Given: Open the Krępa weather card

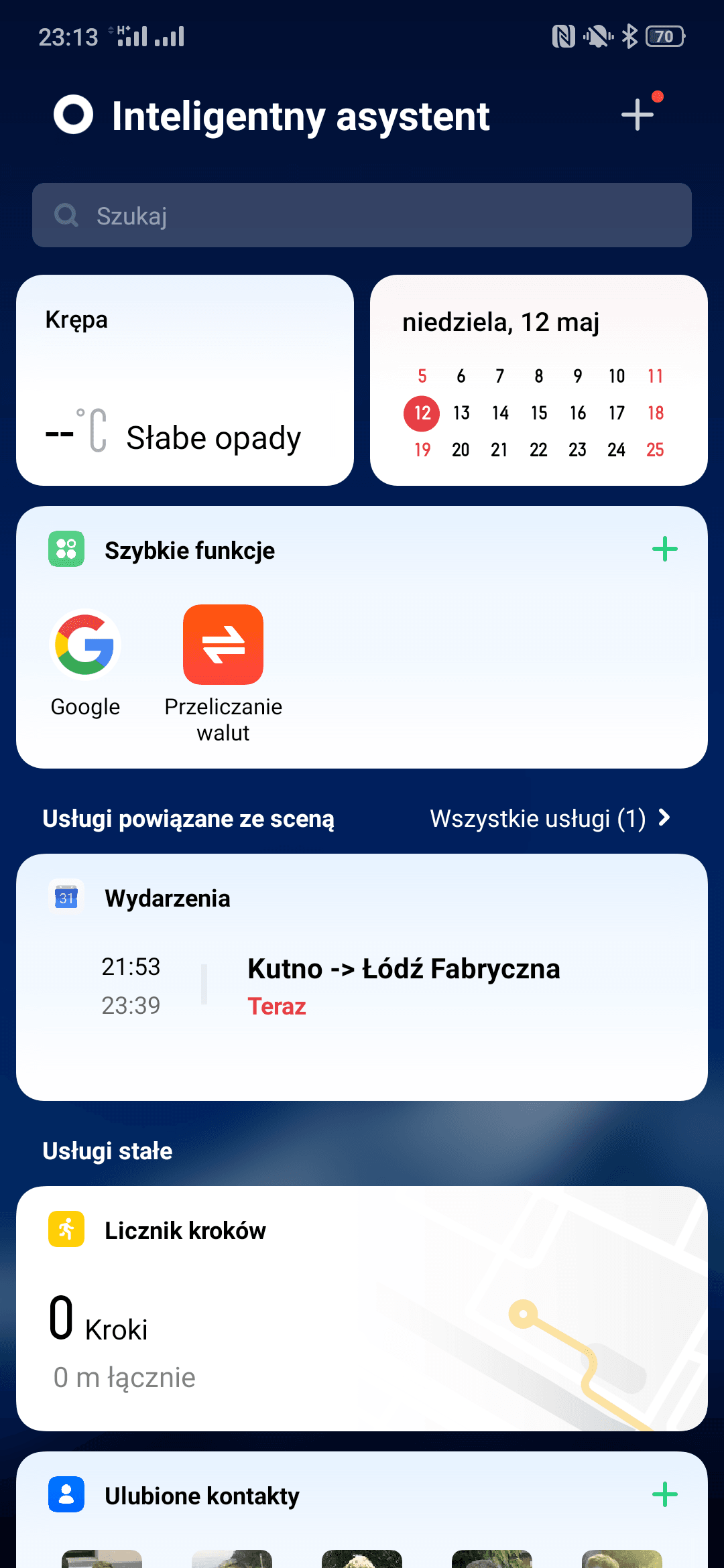Looking at the screenshot, I should pos(185,380).
